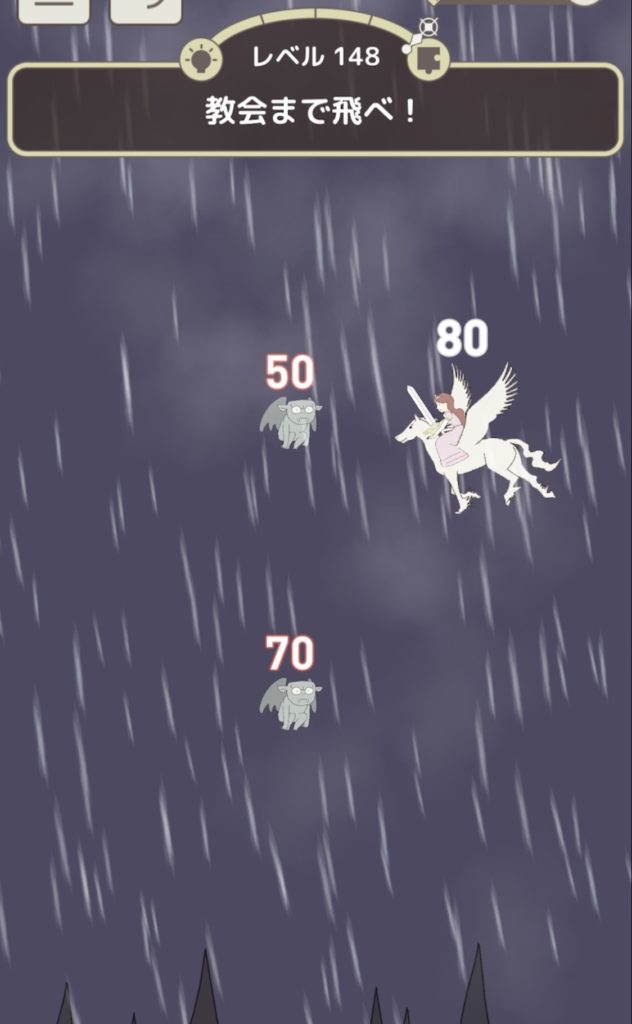Open the puzzle piece icon

click(x=428, y=59)
